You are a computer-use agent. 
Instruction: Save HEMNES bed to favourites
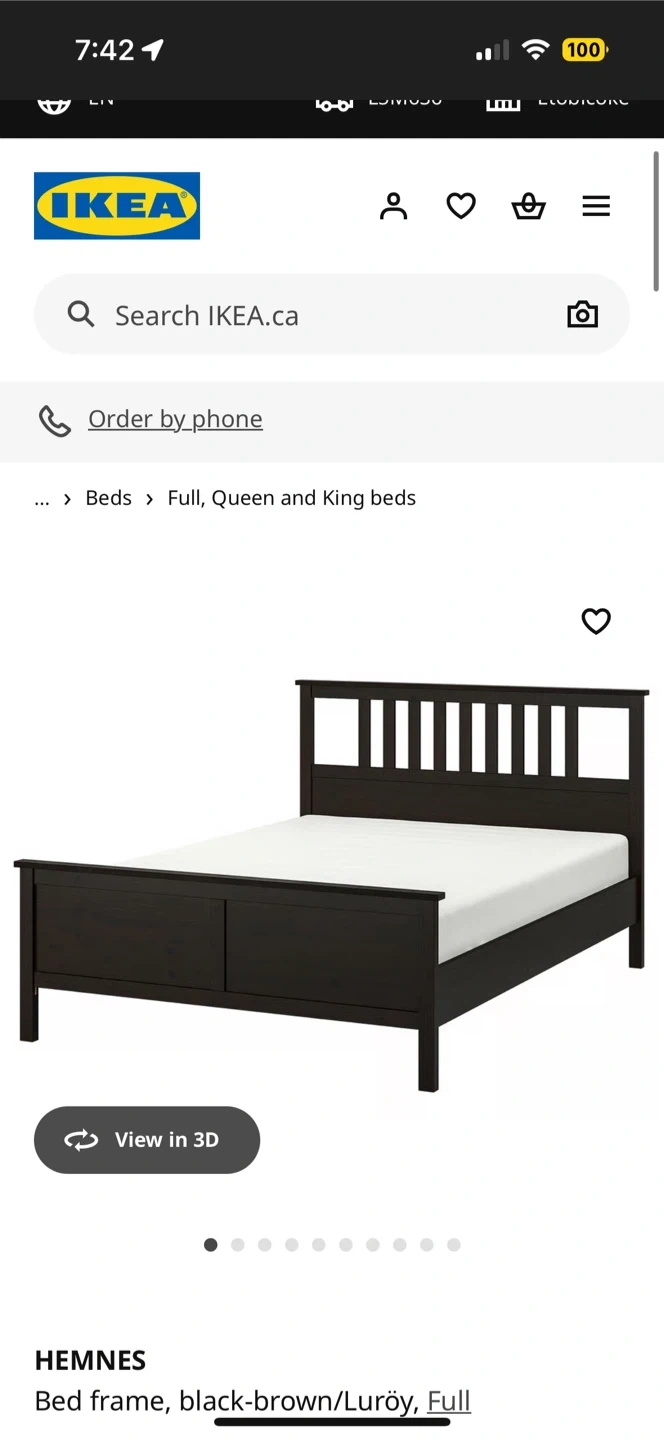[596, 621]
